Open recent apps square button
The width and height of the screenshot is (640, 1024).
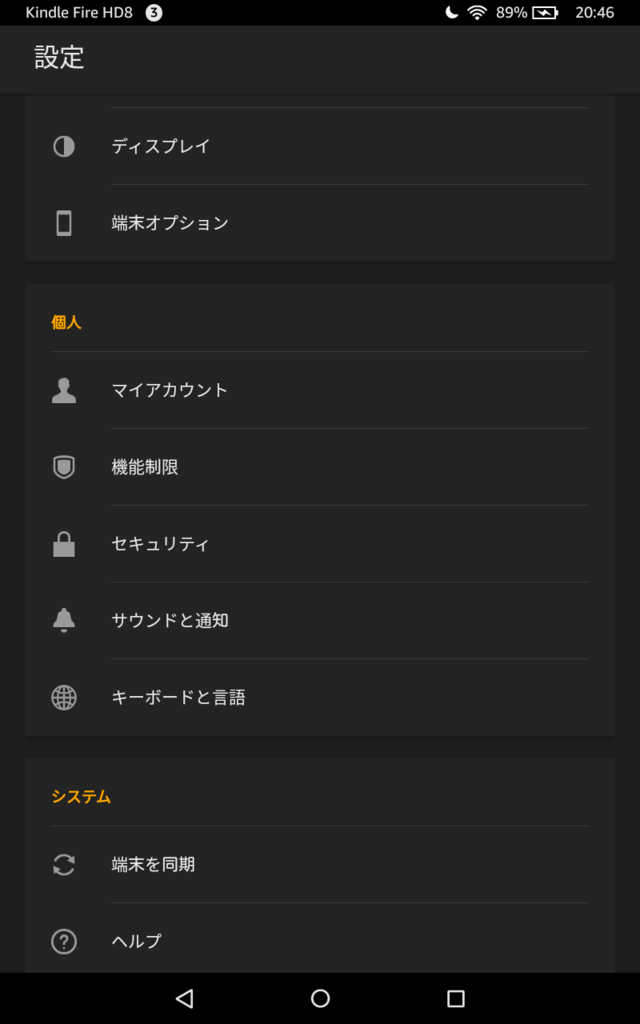(x=455, y=998)
